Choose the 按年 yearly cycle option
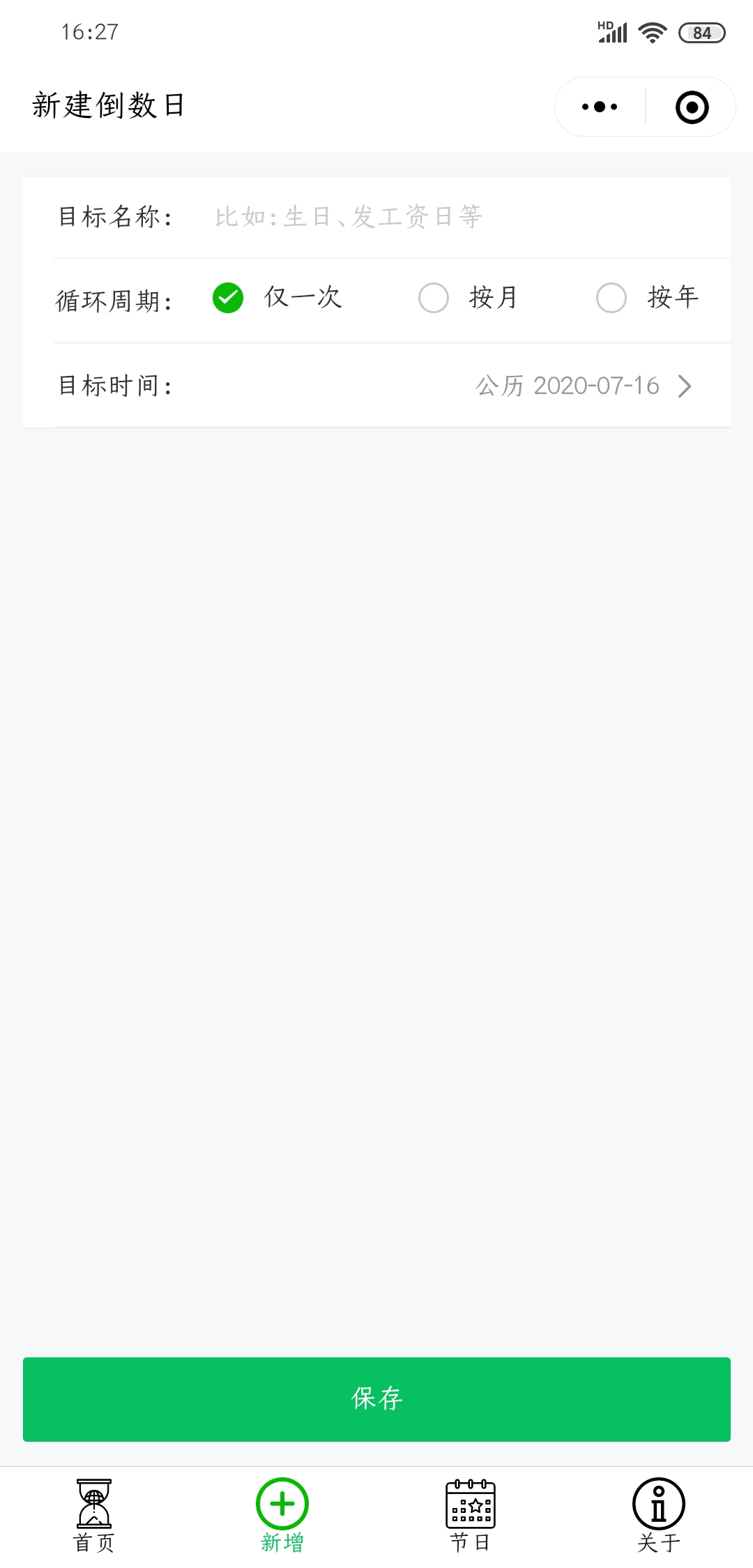Screen dimensions: 753x1568 pyautogui.click(x=648, y=298)
